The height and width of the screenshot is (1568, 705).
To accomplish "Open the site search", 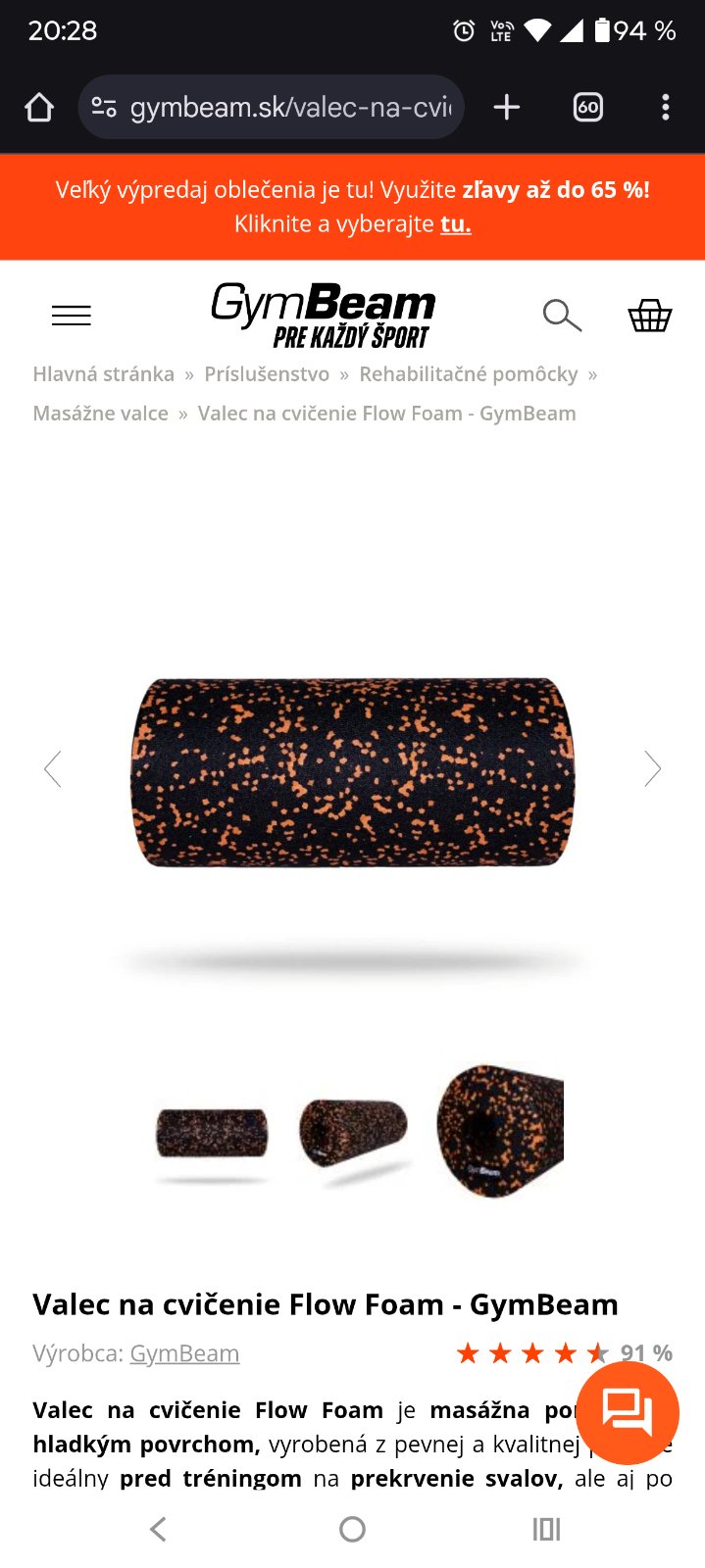I will coord(562,316).
